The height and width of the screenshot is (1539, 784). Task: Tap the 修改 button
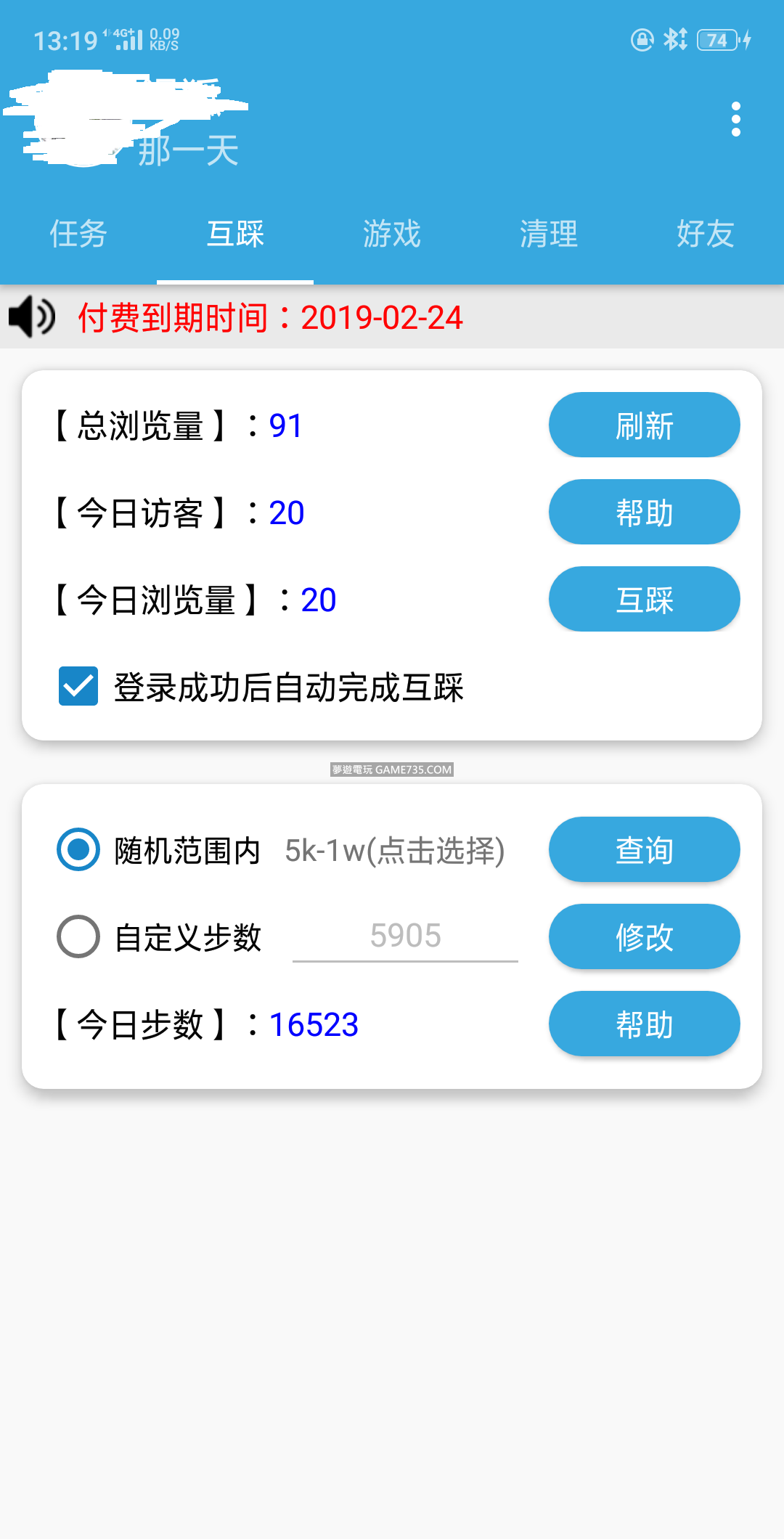pyautogui.click(x=644, y=937)
